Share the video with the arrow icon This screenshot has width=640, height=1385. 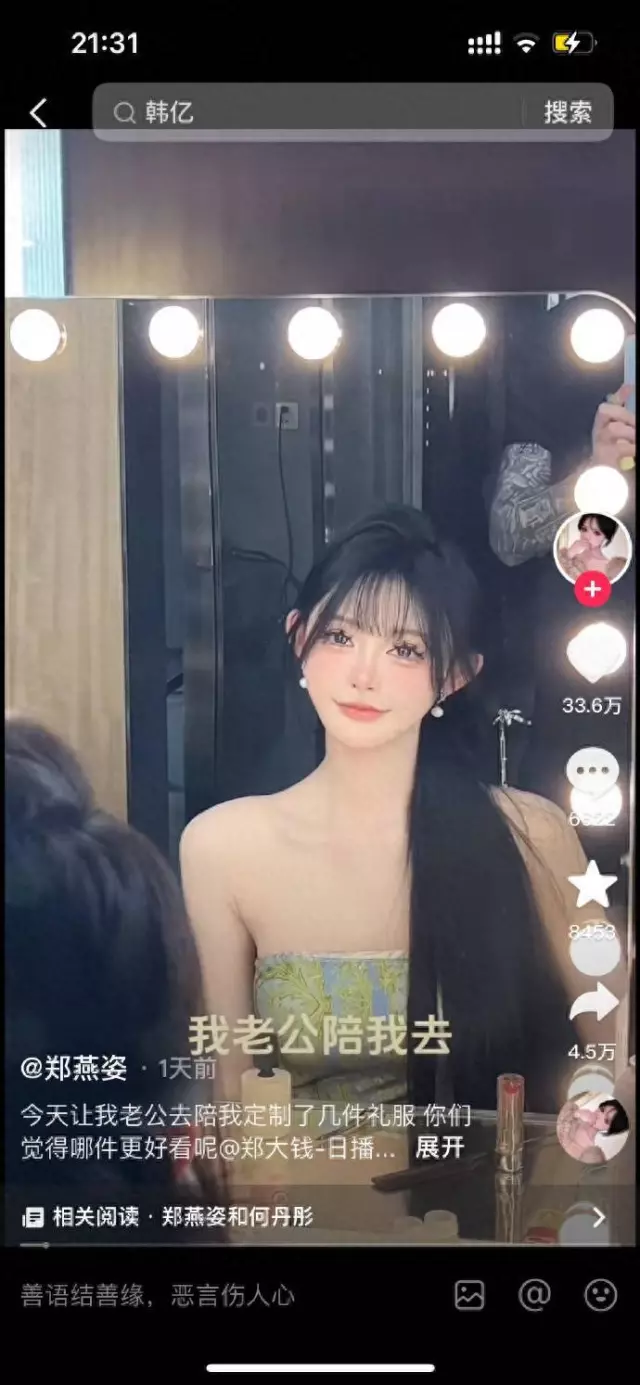click(593, 1003)
